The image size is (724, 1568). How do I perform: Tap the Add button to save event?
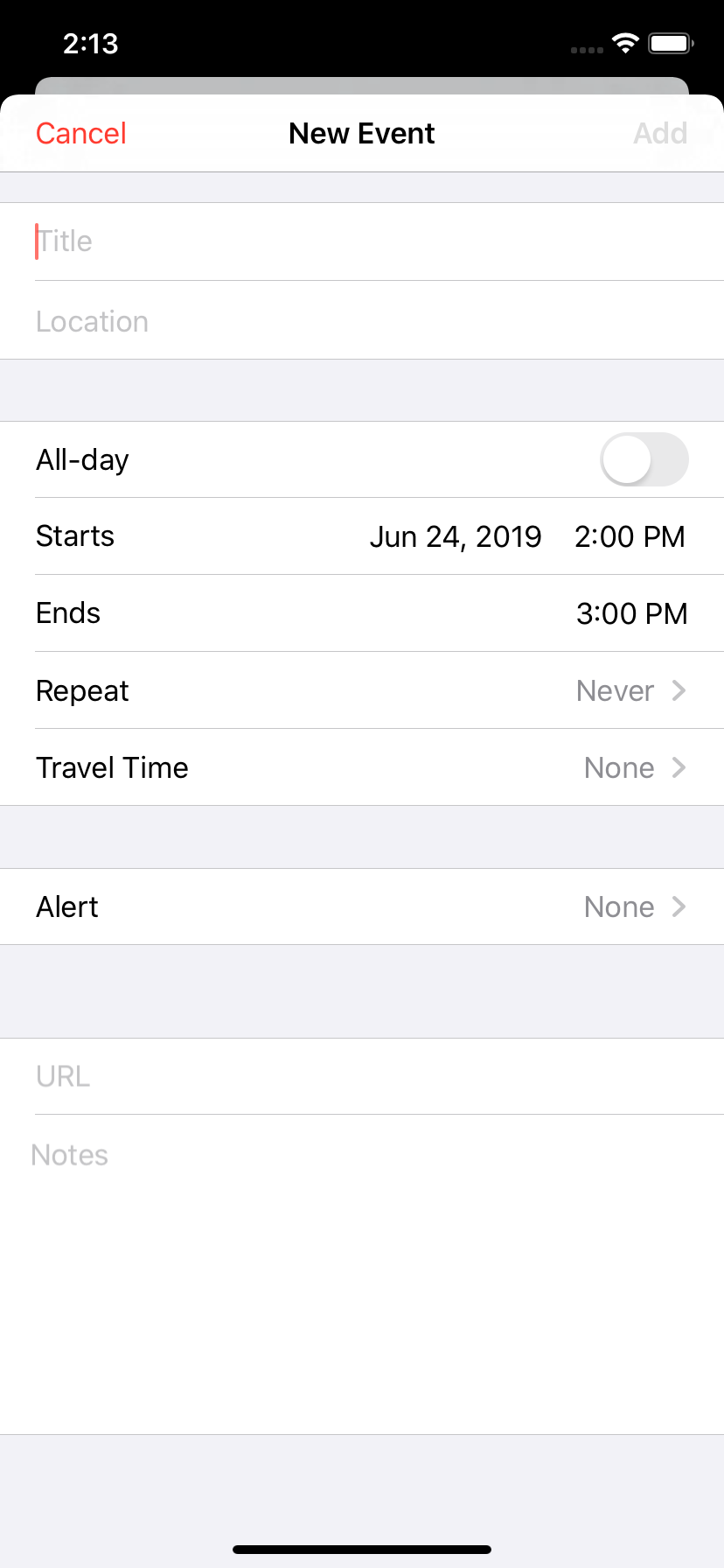coord(660,133)
